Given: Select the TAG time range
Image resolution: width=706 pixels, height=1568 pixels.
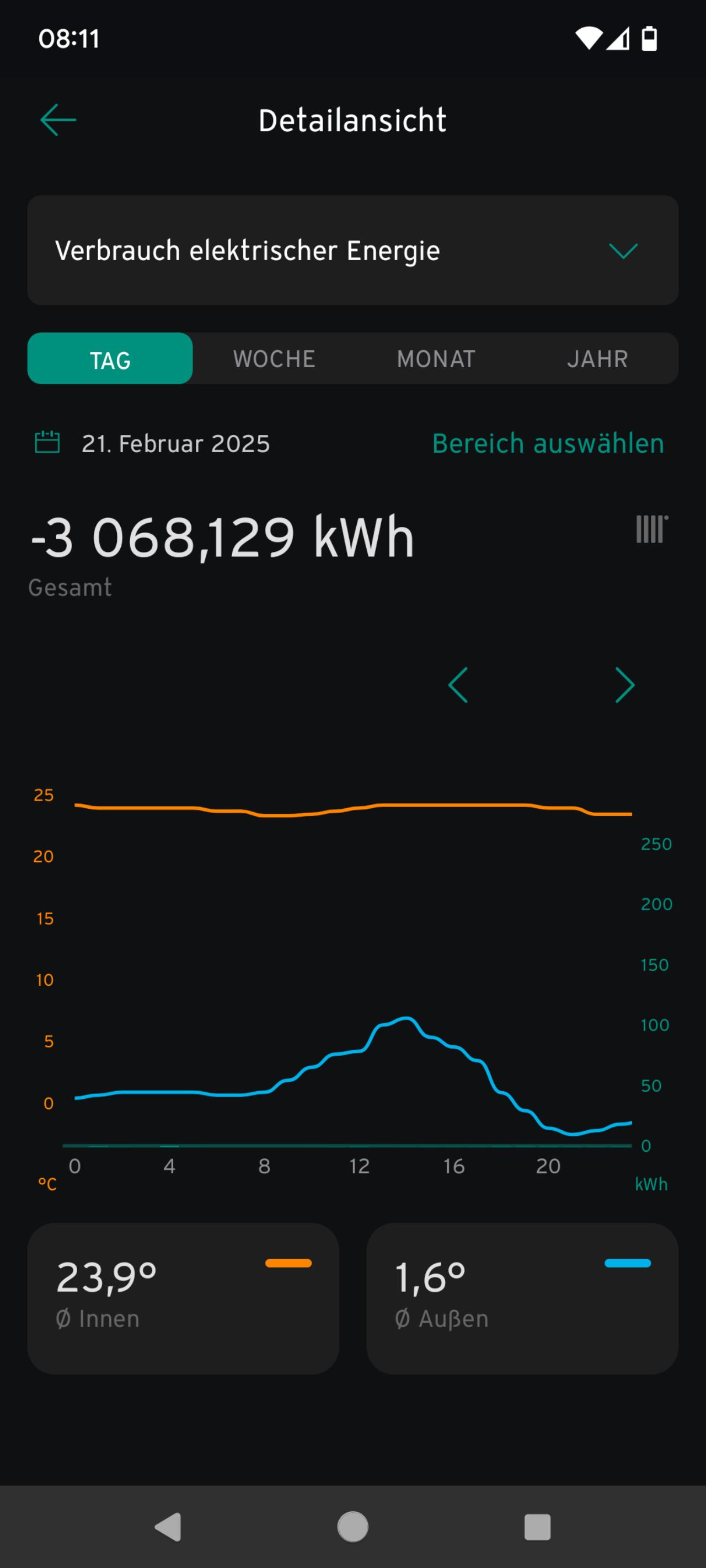Looking at the screenshot, I should tap(110, 358).
